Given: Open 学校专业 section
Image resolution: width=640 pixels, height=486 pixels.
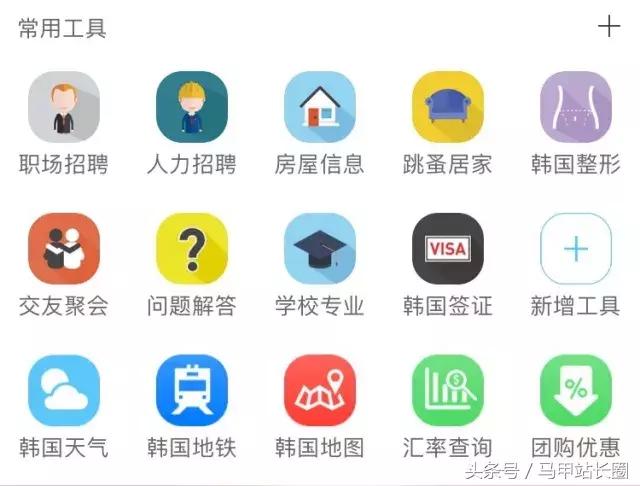Looking at the screenshot, I should pyautogui.click(x=320, y=249).
